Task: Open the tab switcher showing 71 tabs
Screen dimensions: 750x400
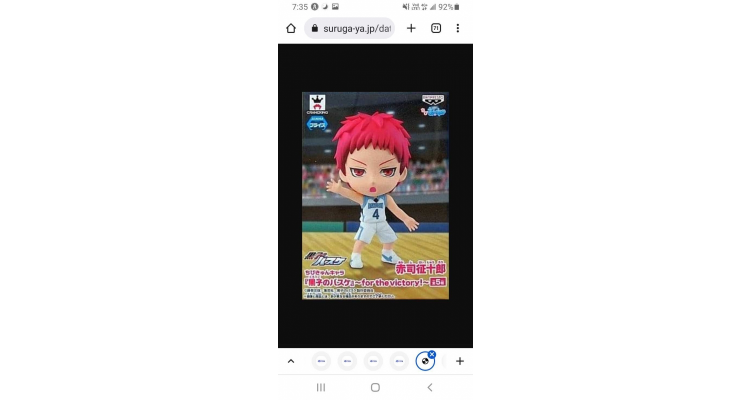Action: pyautogui.click(x=436, y=28)
